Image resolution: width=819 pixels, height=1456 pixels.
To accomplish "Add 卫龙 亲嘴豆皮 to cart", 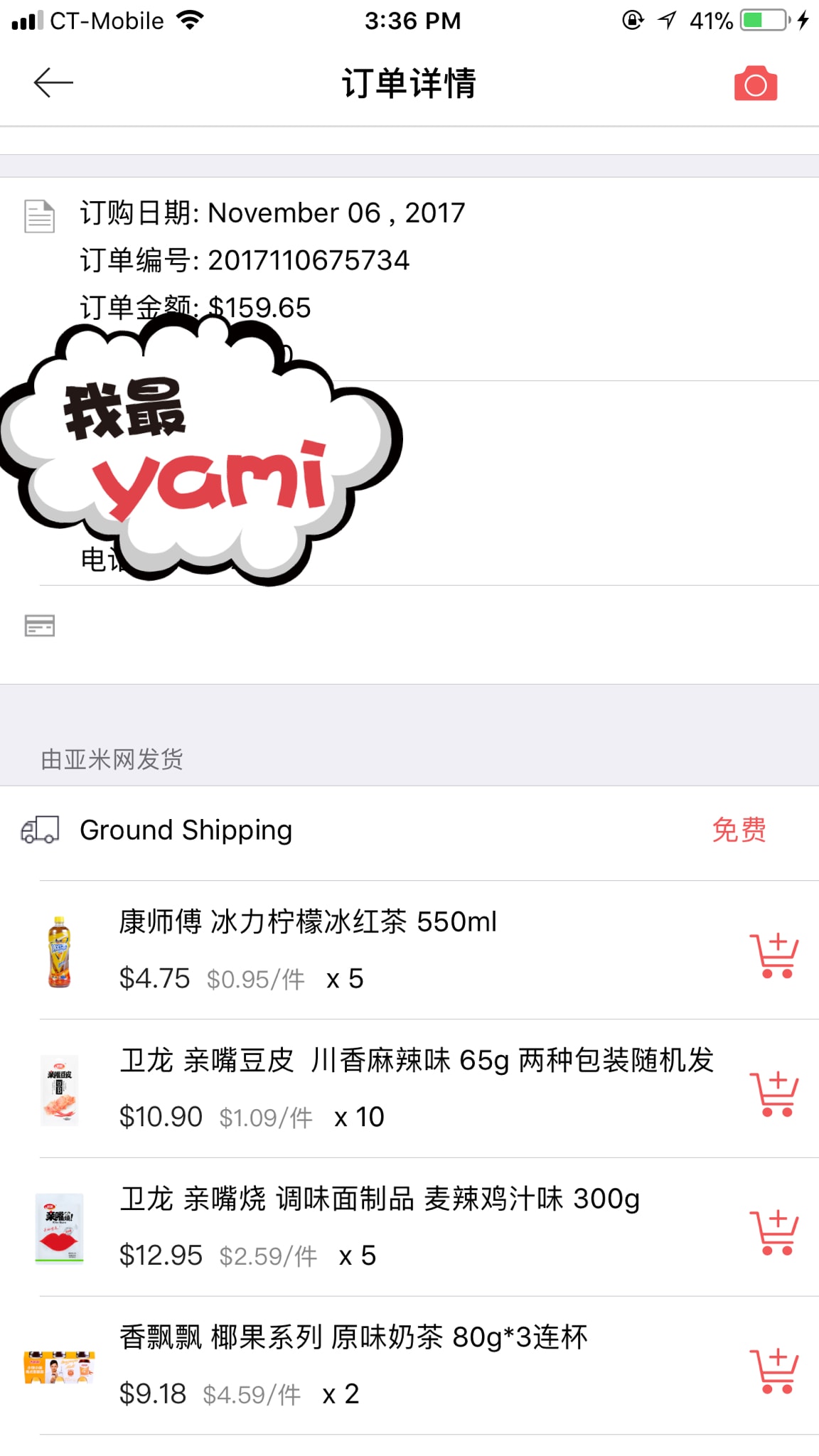I will tap(774, 1093).
